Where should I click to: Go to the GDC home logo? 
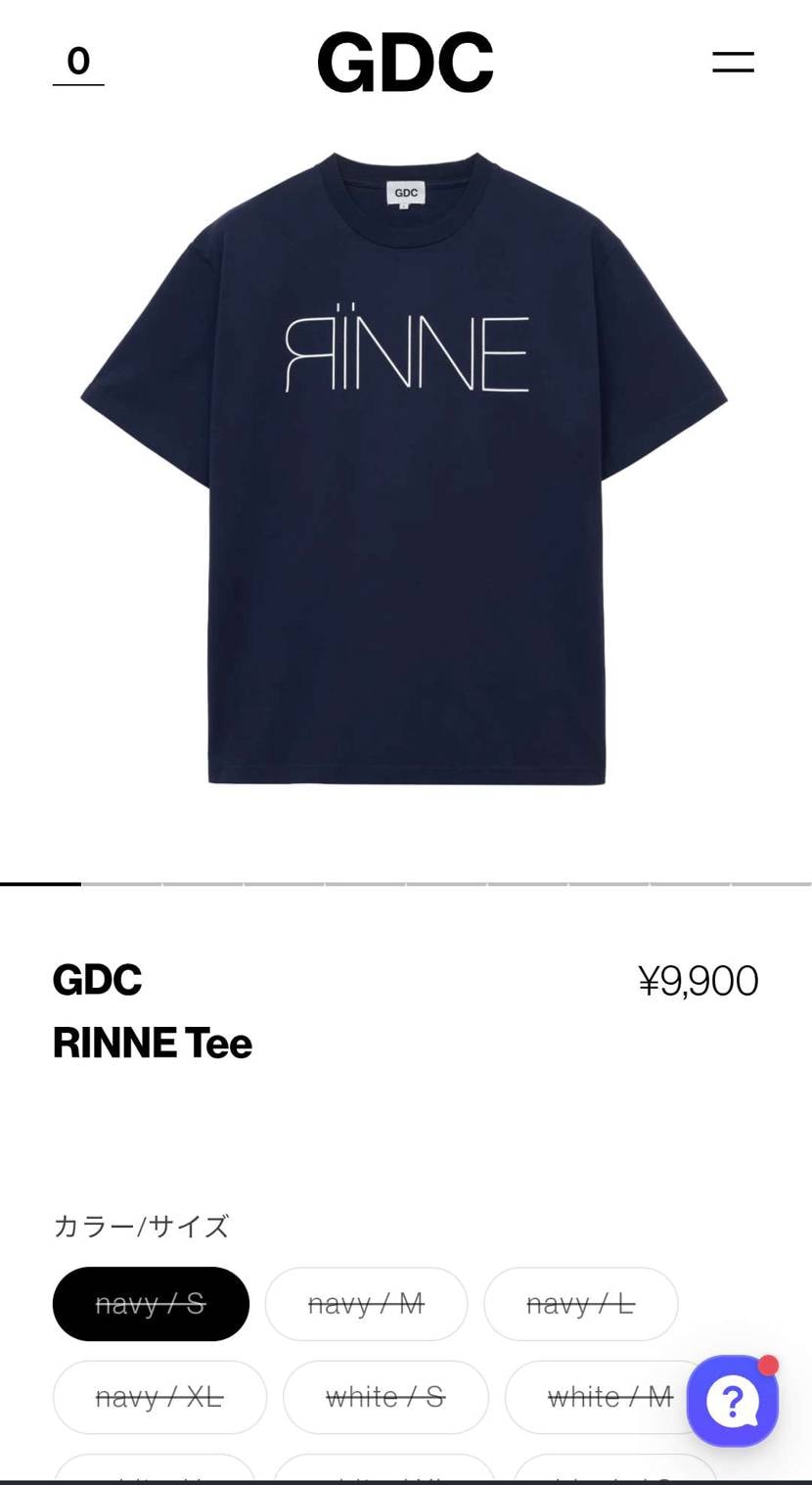[405, 63]
